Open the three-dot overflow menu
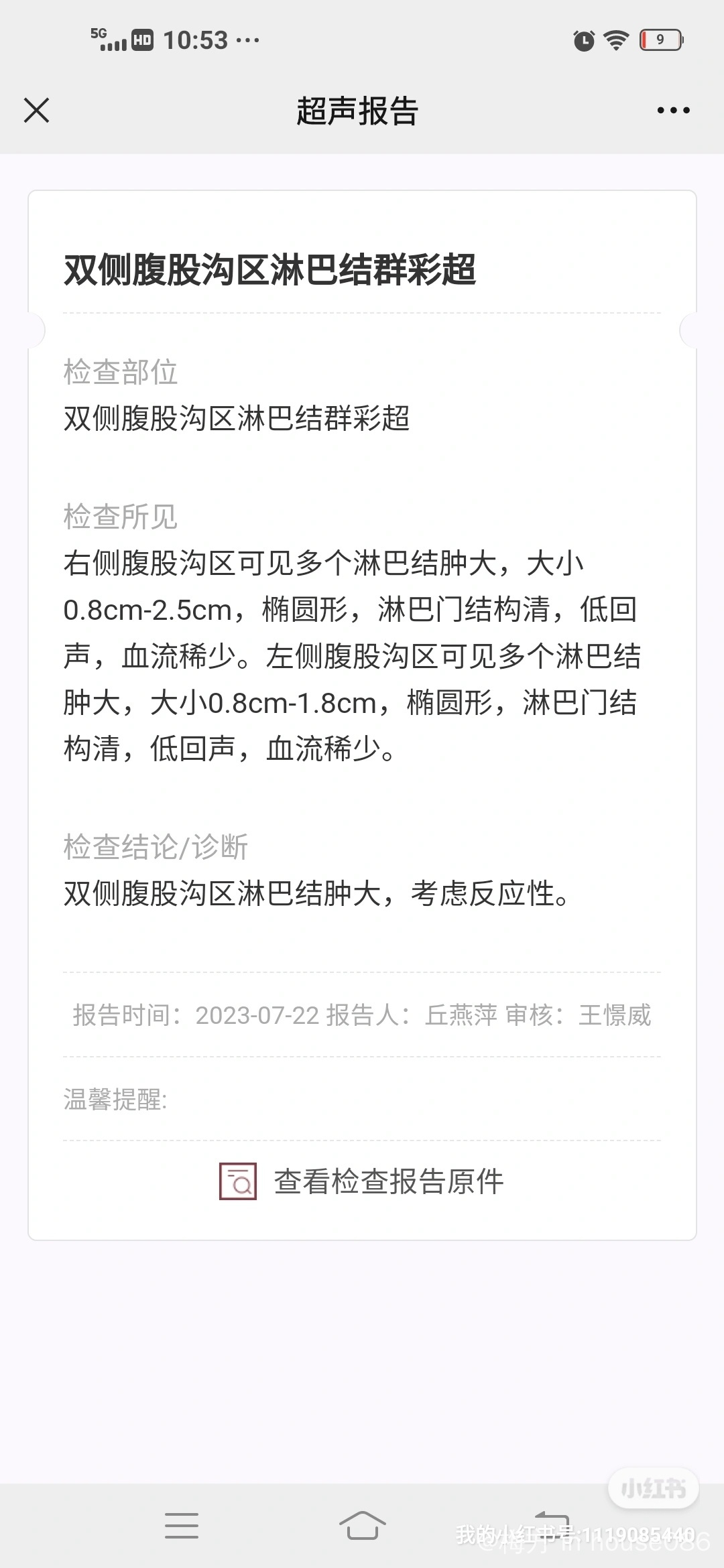Screen dimensions: 724x1568 coord(673,111)
